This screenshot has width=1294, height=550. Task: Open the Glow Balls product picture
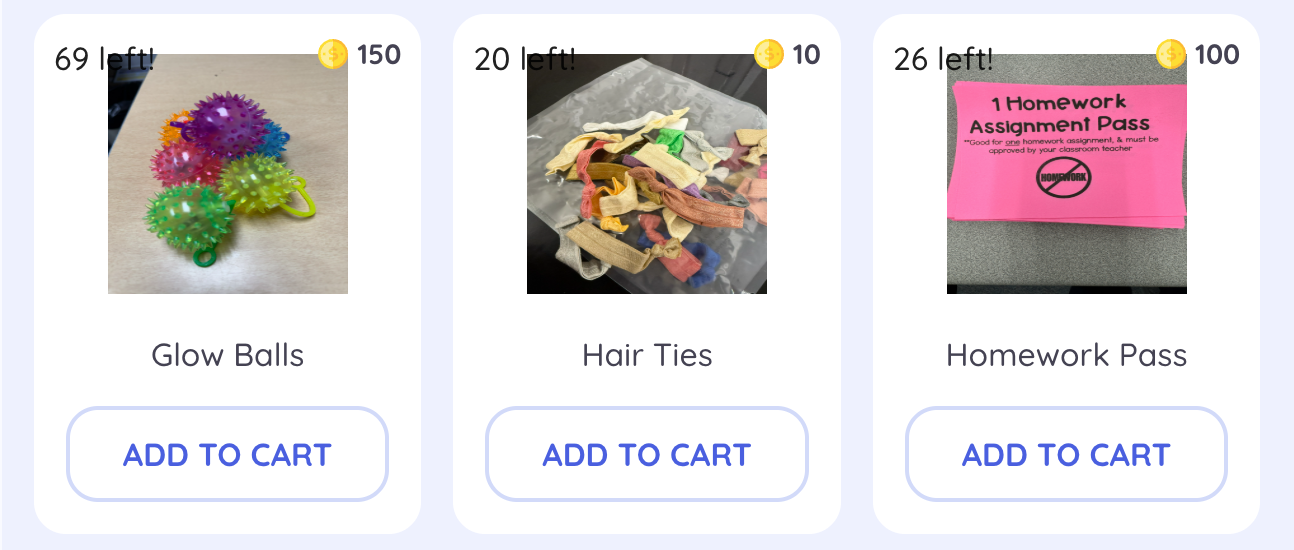[228, 174]
